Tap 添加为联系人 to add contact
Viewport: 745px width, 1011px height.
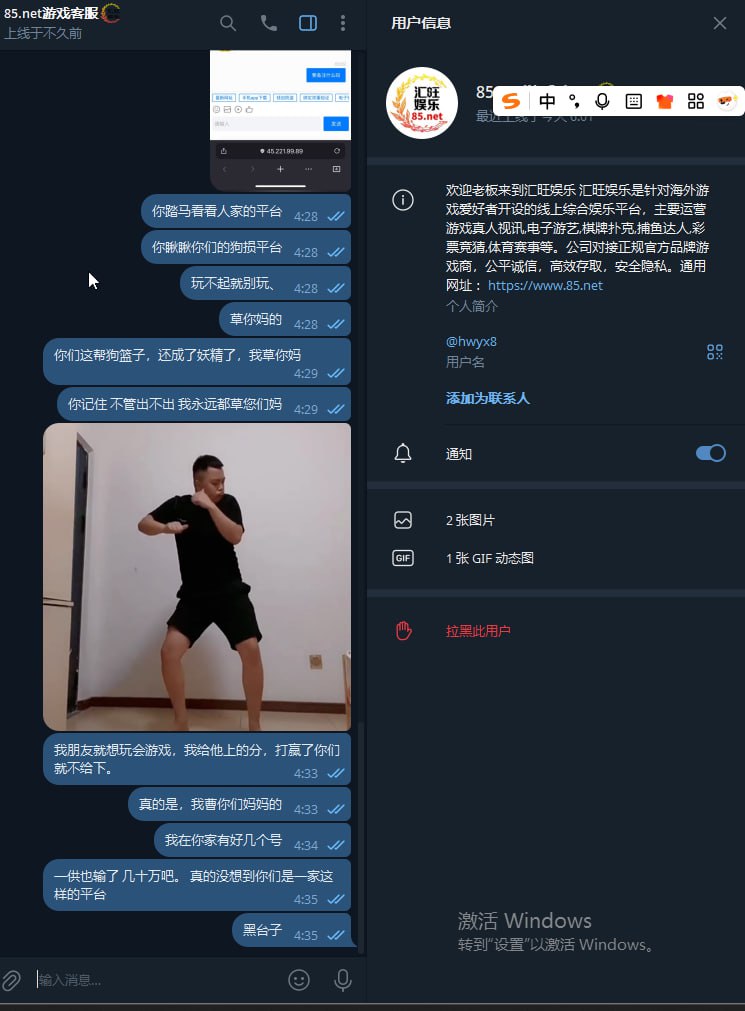point(487,398)
